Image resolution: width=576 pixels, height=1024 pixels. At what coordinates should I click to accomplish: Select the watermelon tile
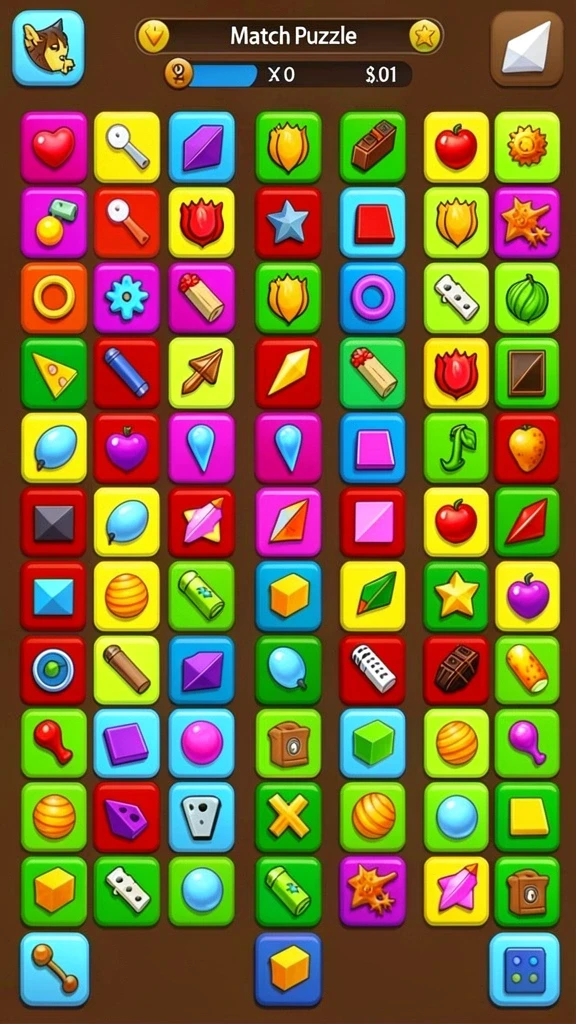pos(526,297)
